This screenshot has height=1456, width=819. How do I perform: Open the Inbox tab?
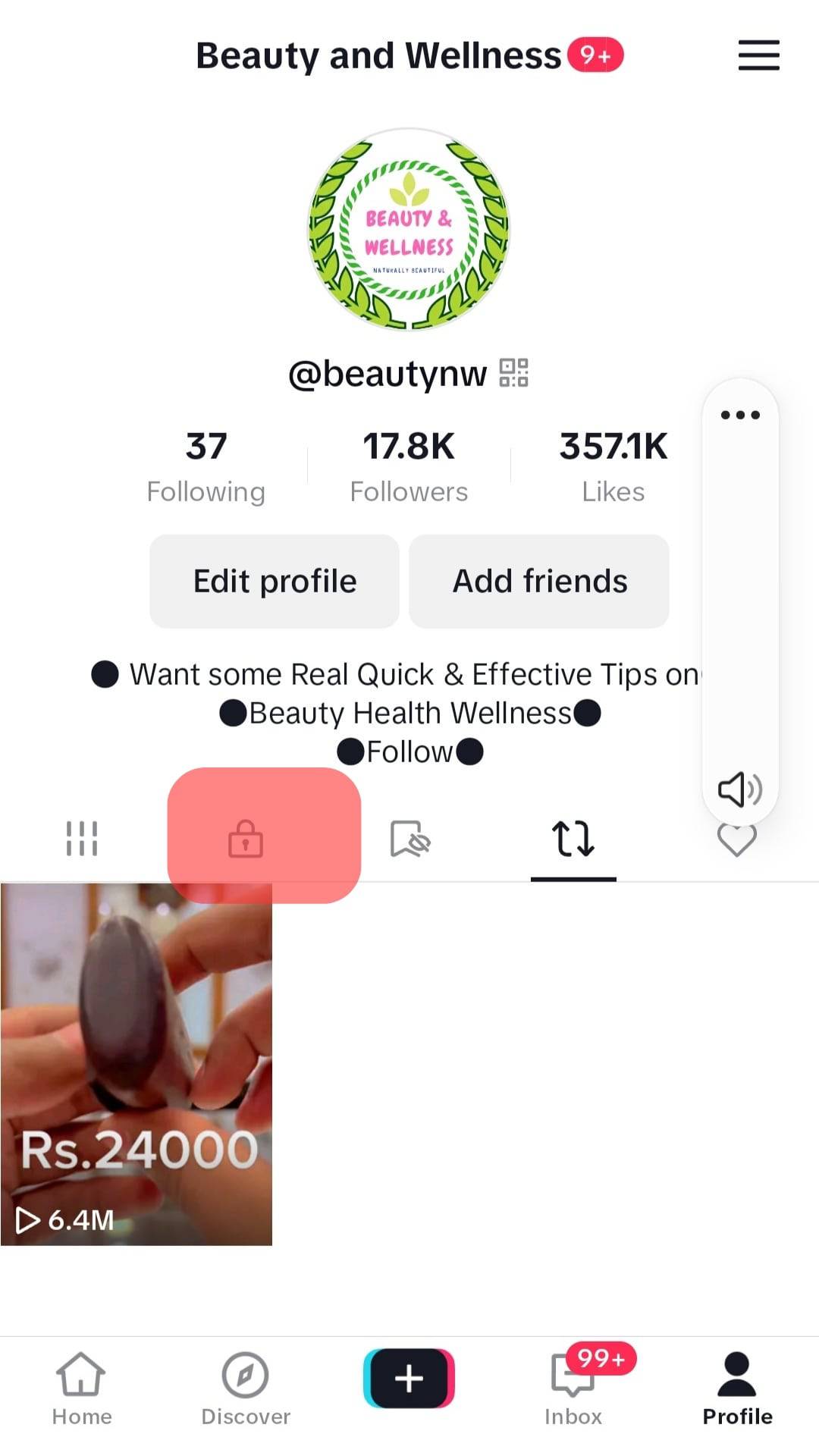573,1388
